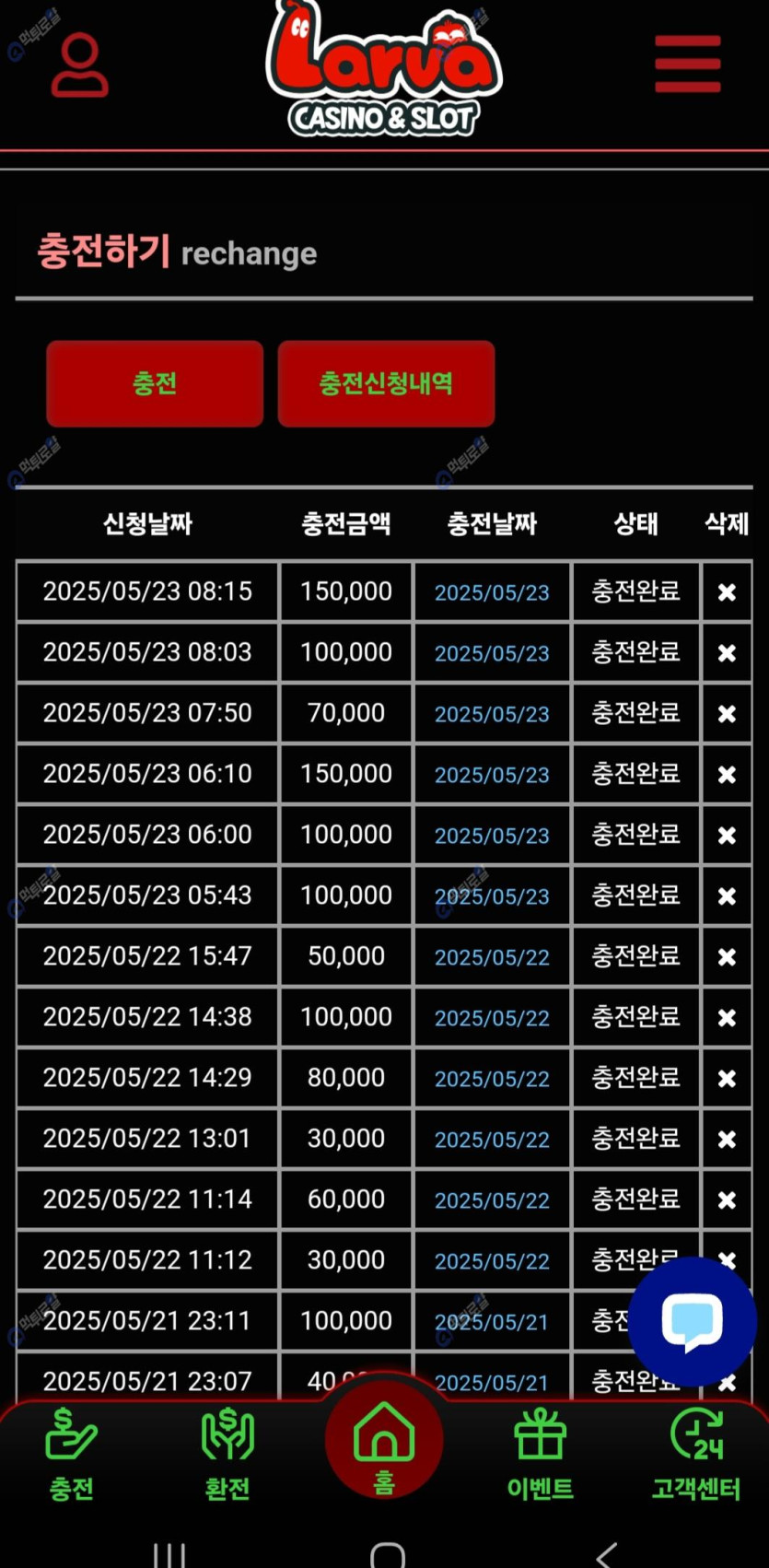Open the hamburger menu
The height and width of the screenshot is (1568, 769).
pos(687,64)
